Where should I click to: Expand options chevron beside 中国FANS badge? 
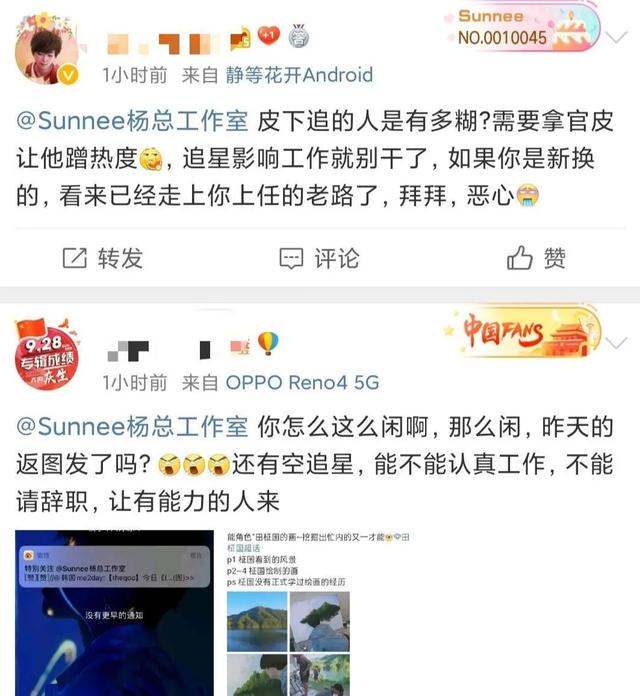click(618, 343)
